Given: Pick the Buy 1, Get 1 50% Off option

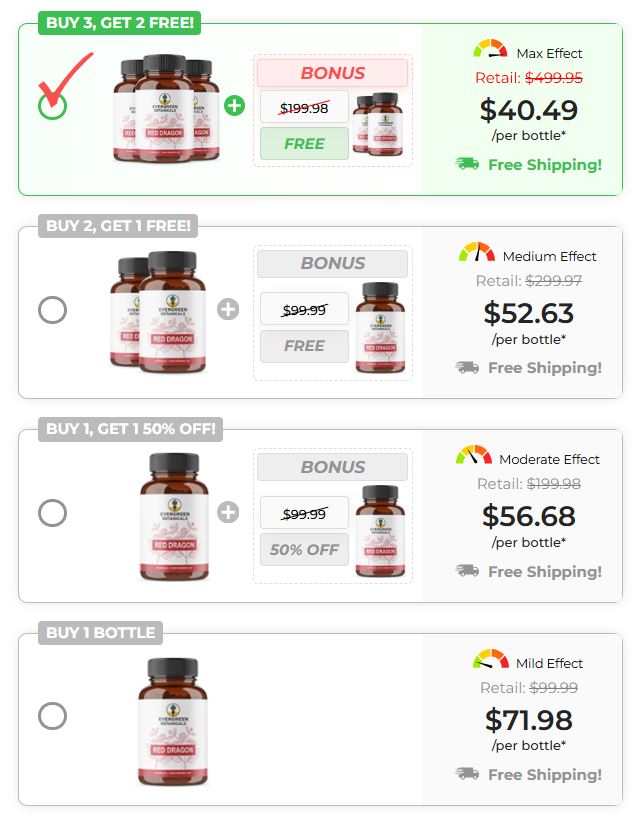Looking at the screenshot, I should (52, 513).
